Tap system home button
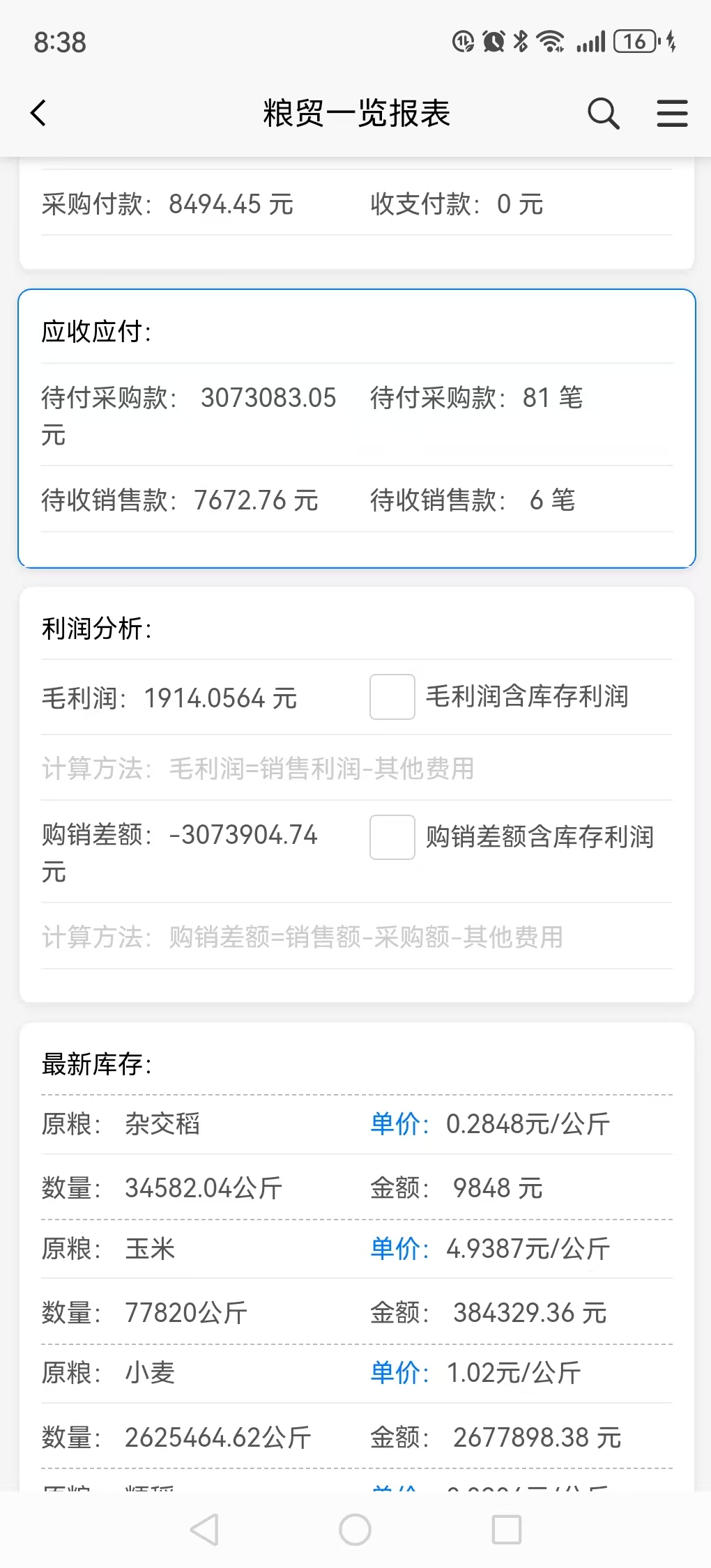This screenshot has height=1568, width=711. pos(355,1530)
